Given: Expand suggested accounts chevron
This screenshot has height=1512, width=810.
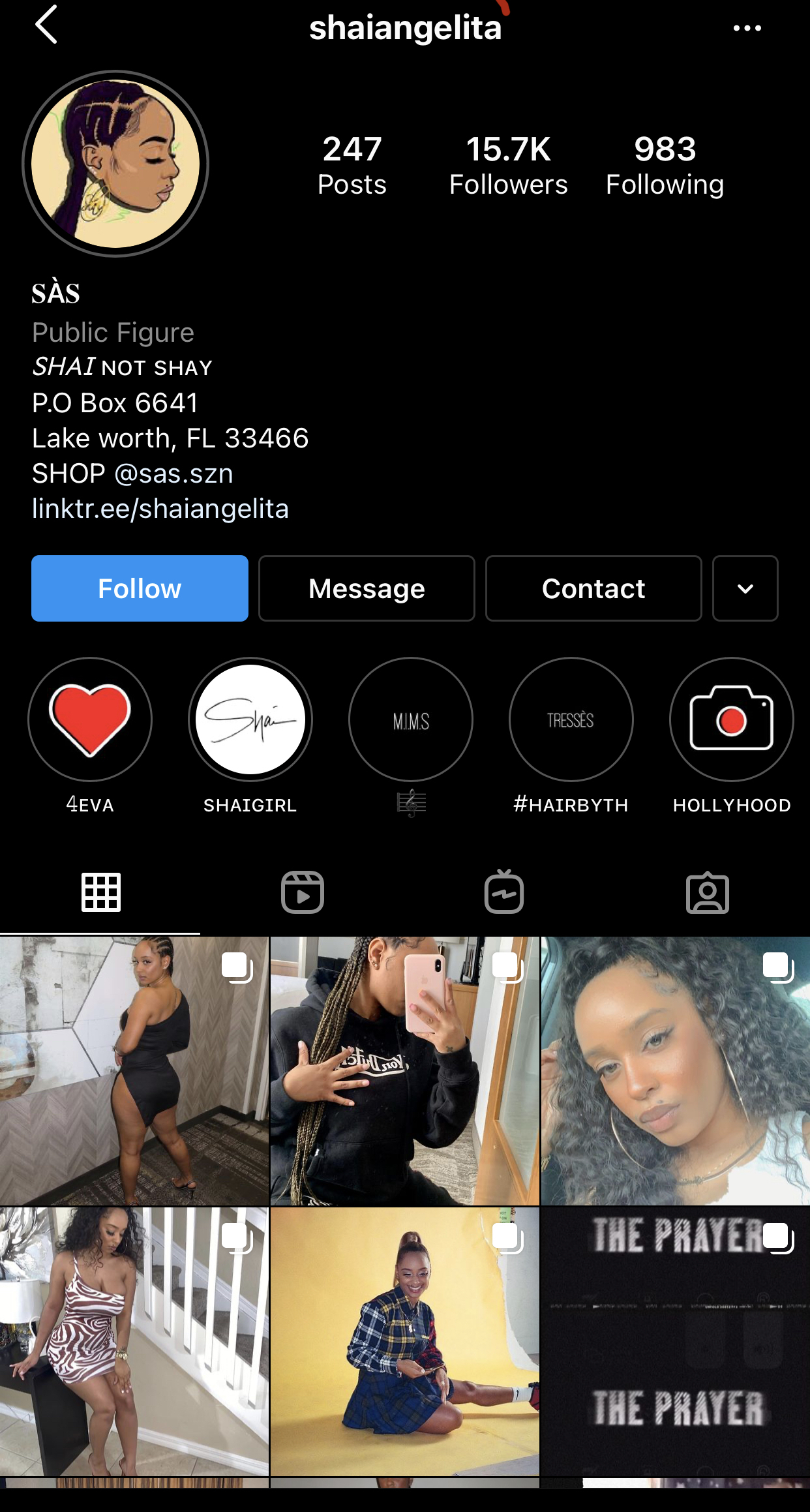Looking at the screenshot, I should (745, 588).
